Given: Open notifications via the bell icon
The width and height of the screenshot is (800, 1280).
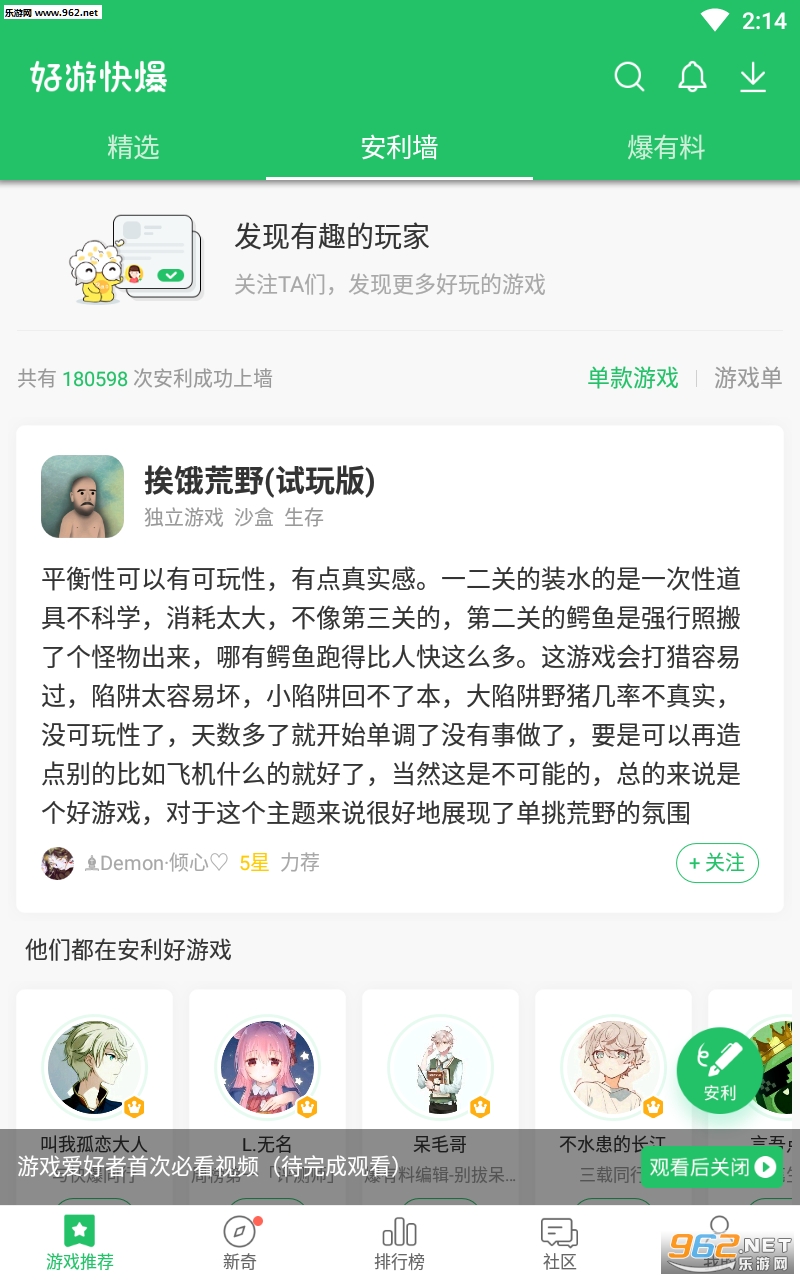Looking at the screenshot, I should [x=691, y=76].
